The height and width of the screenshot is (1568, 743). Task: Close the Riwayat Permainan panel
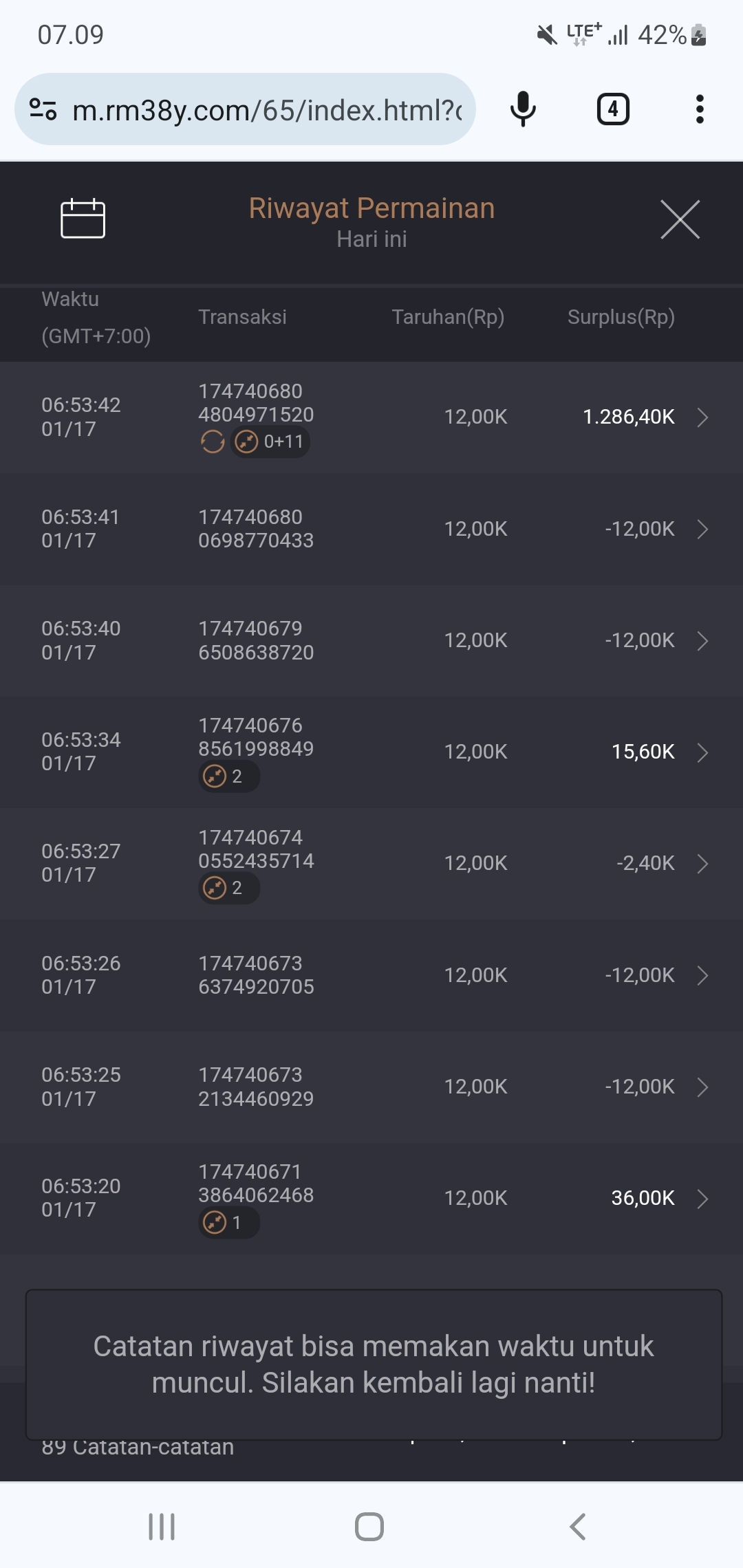(x=680, y=220)
